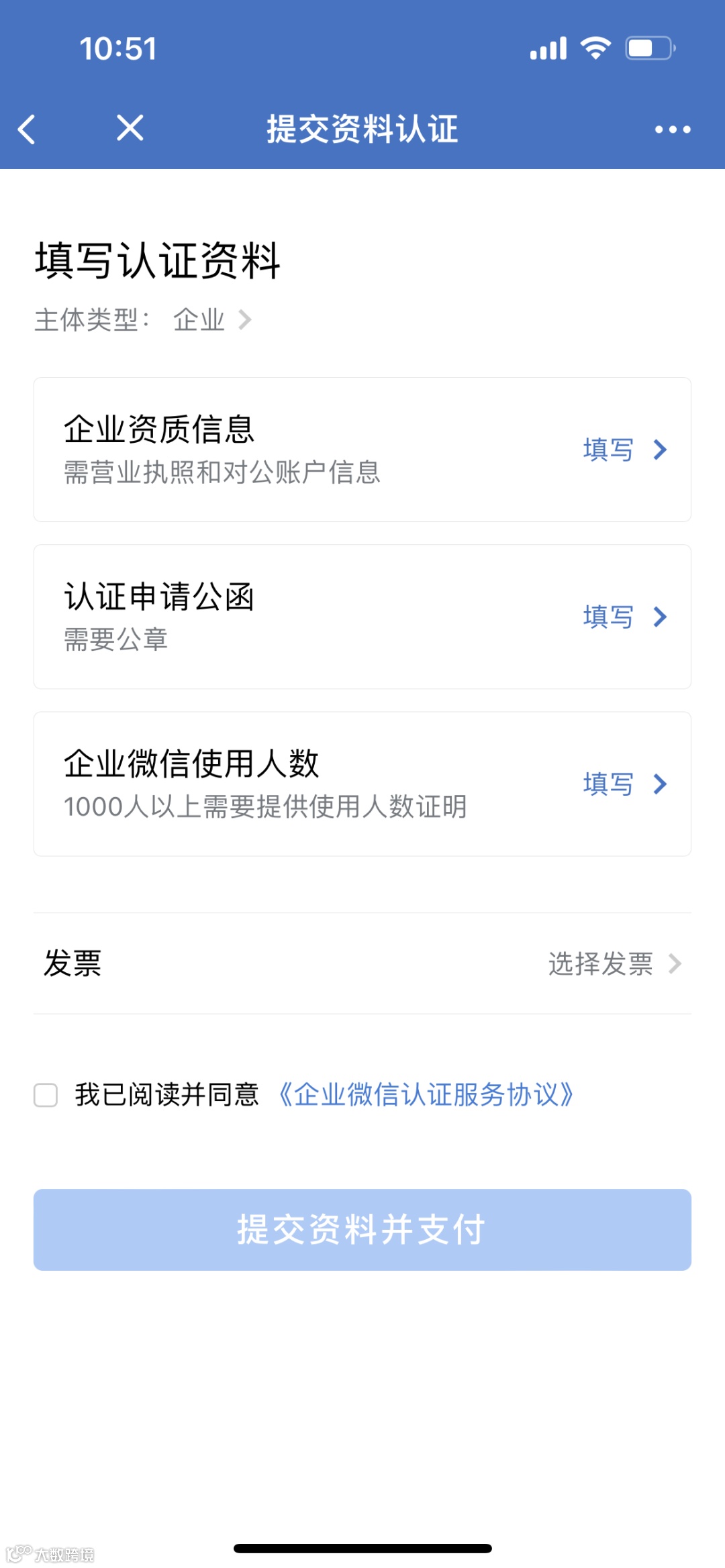This screenshot has height=1568, width=725.
Task: Change the 主体类型 企业 selection
Action: [x=211, y=320]
